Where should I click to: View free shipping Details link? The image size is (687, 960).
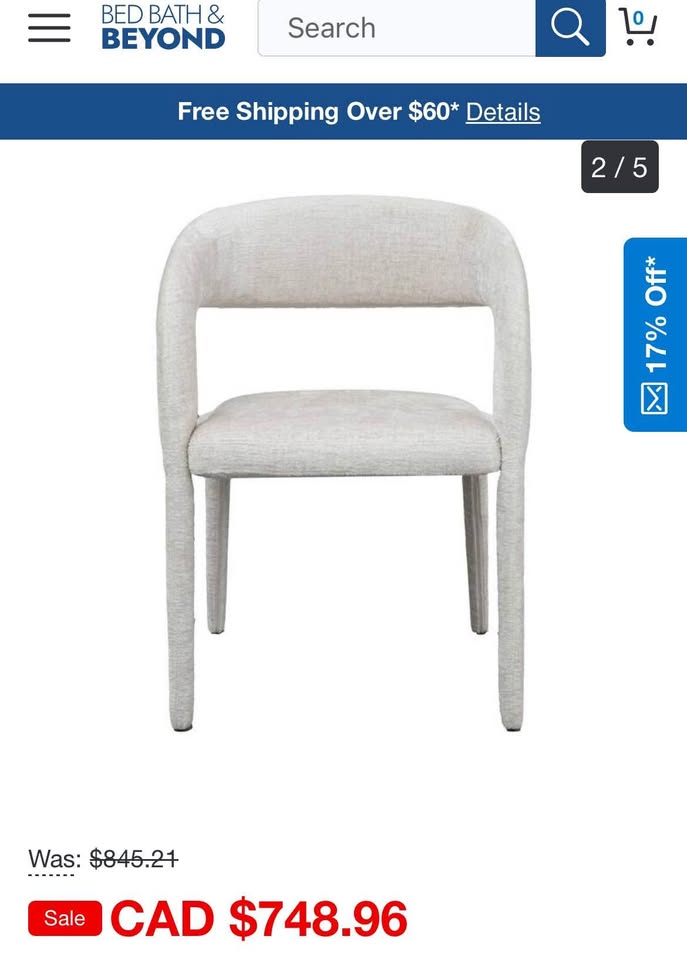point(503,112)
